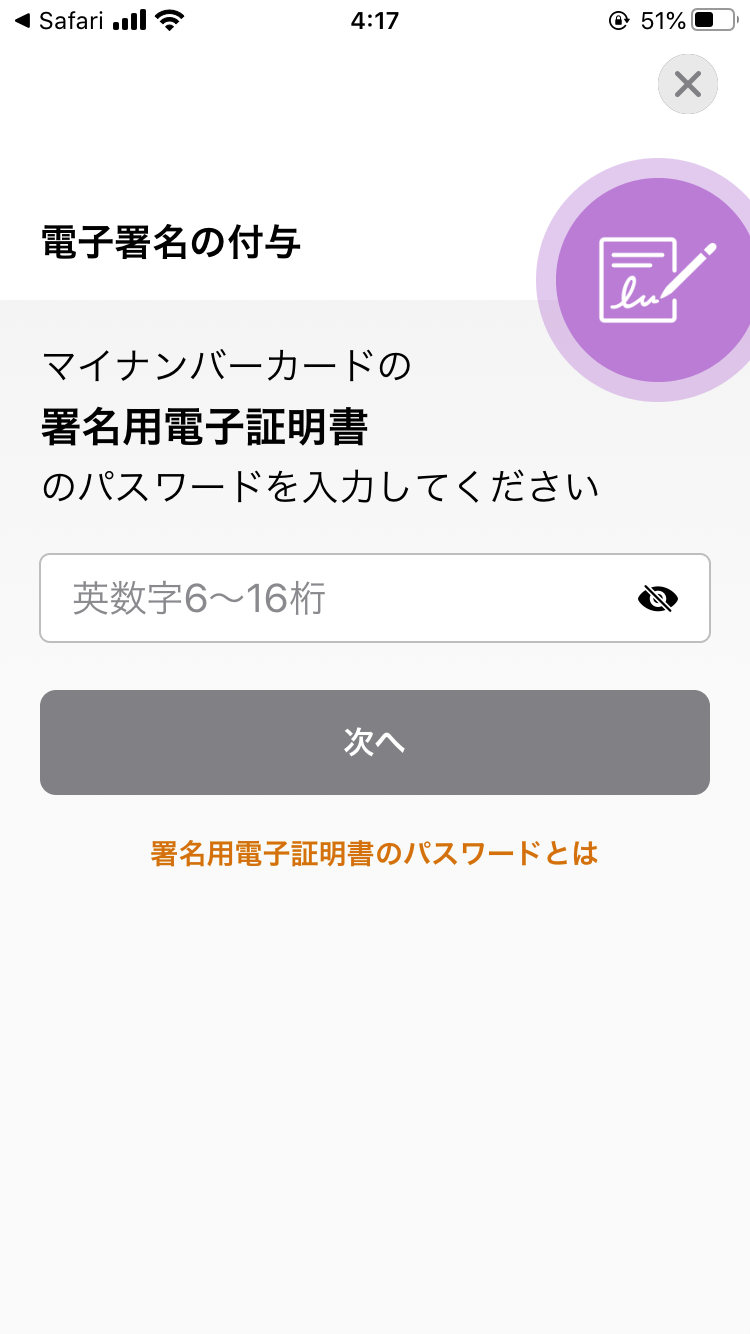Open 署名用電子証明書のパスワードとは link
Screen dimensions: 750x1334
pos(375,853)
